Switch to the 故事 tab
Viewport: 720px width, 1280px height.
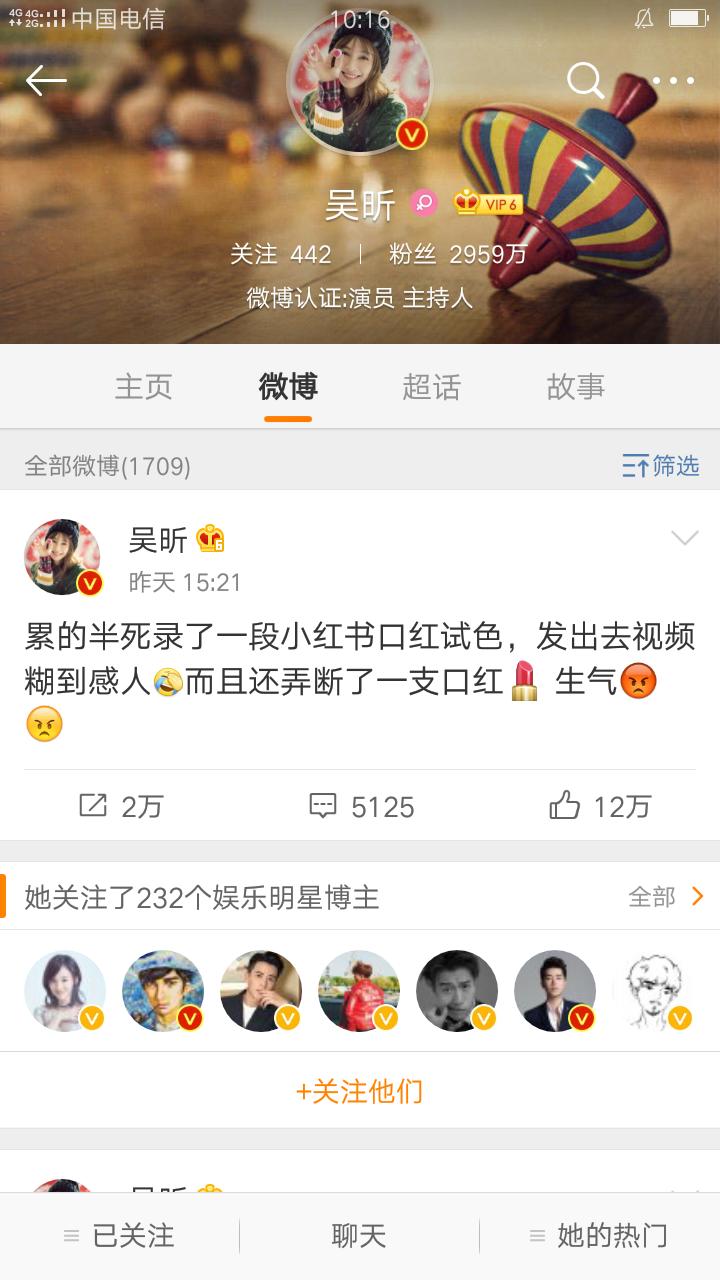578,388
